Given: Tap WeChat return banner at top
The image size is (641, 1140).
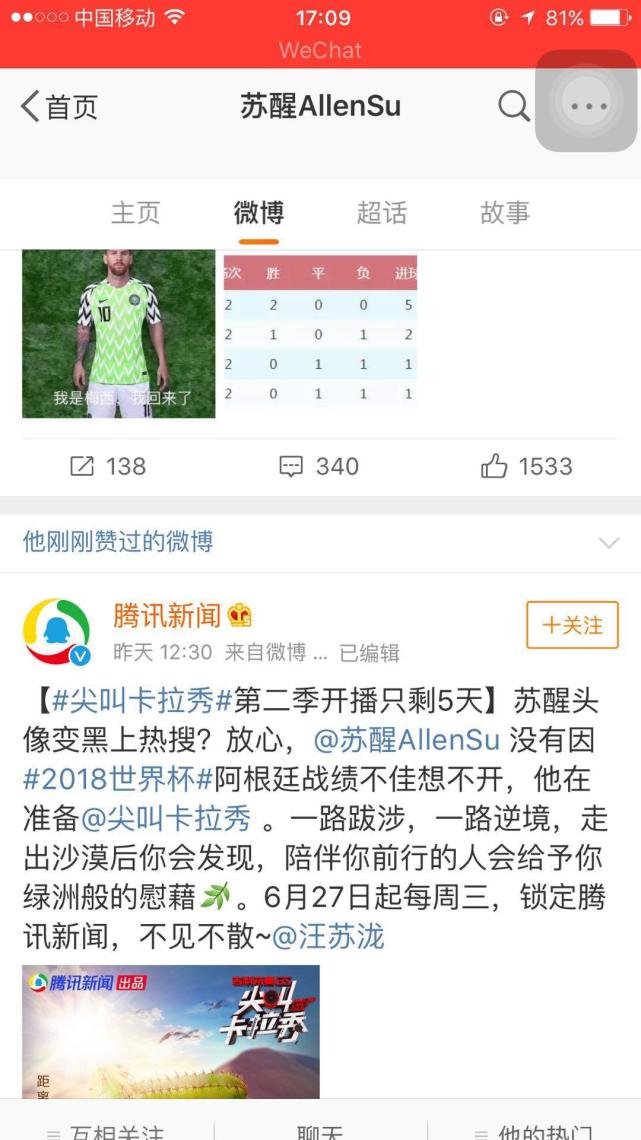Looking at the screenshot, I should click(320, 50).
